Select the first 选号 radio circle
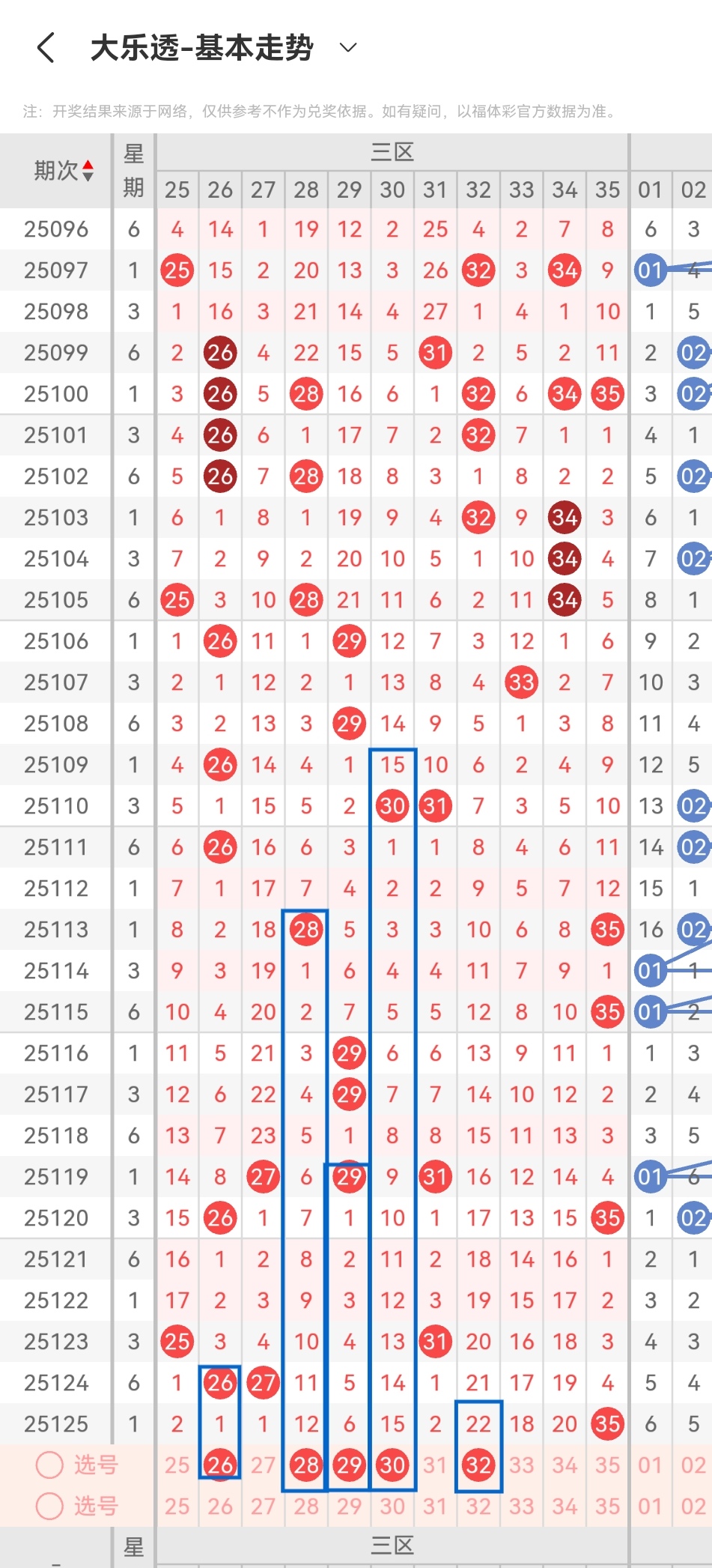 click(49, 1466)
